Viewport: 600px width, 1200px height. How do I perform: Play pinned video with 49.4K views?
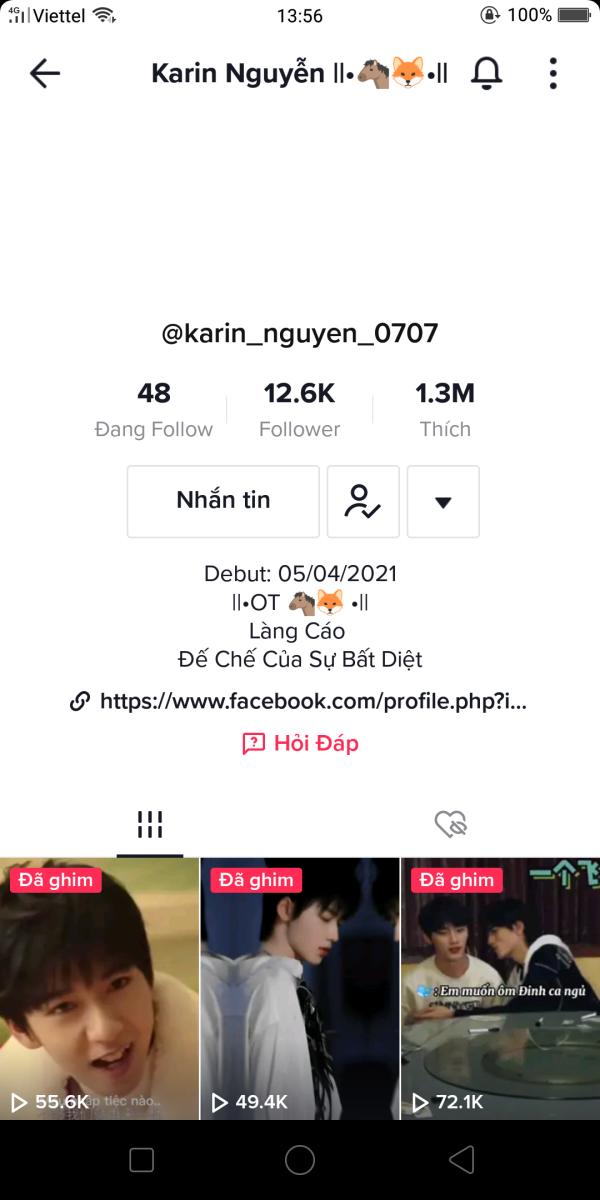tap(300, 990)
